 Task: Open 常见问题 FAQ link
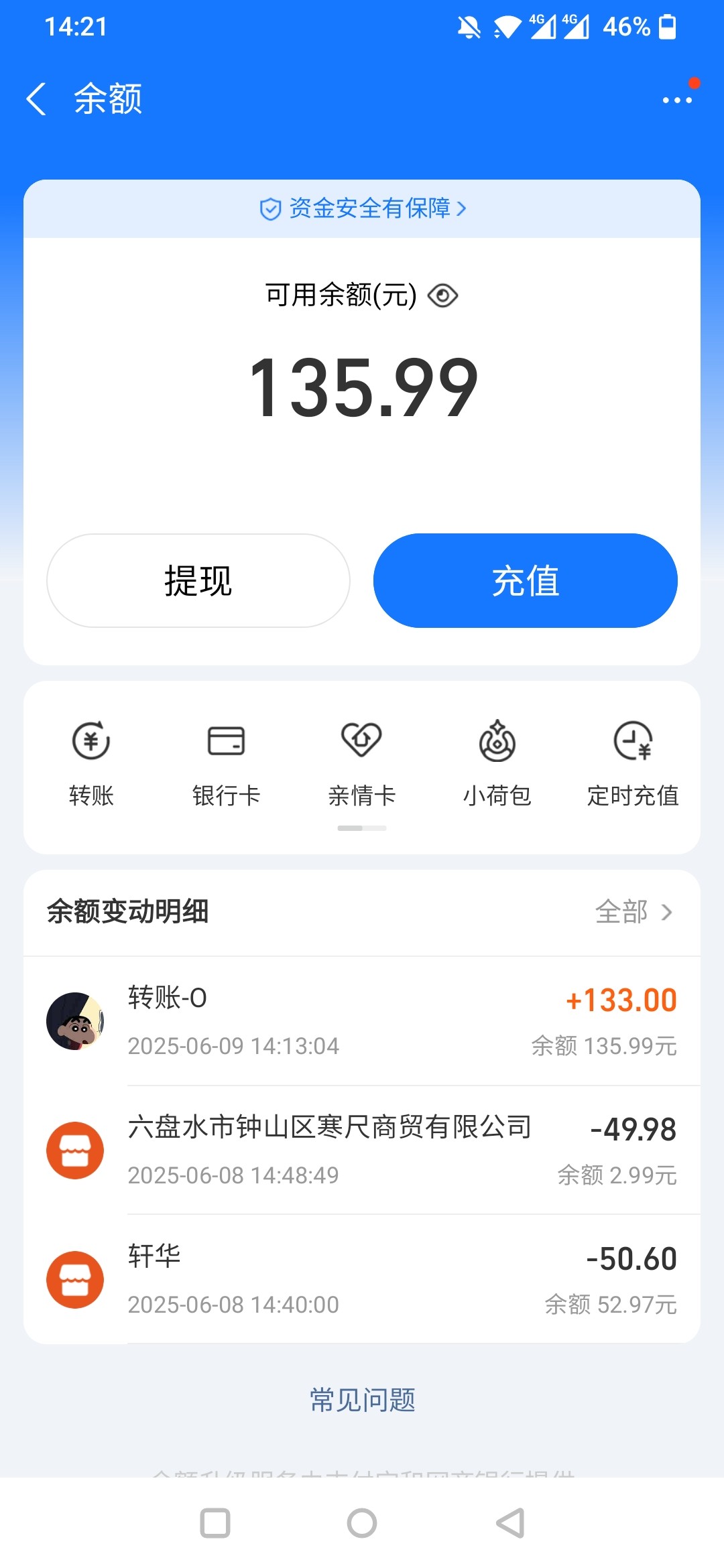tap(363, 1400)
